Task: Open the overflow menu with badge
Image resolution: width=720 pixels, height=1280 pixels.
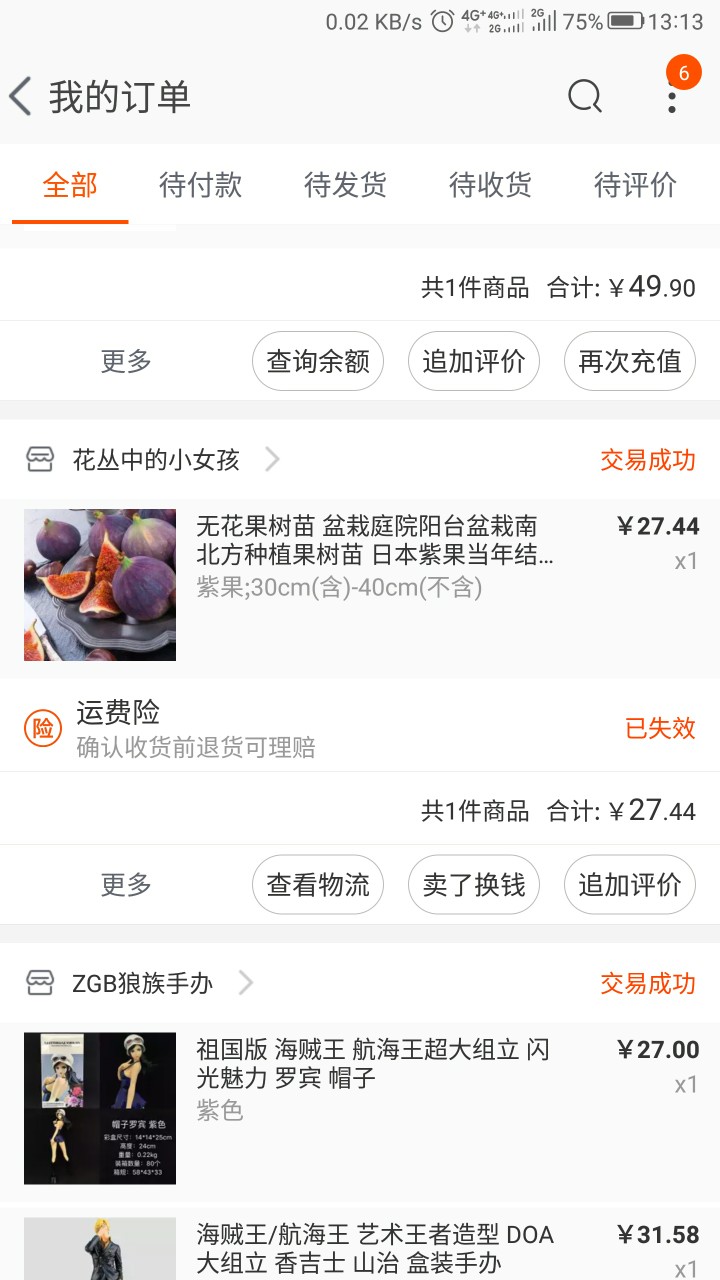Action: click(x=673, y=97)
